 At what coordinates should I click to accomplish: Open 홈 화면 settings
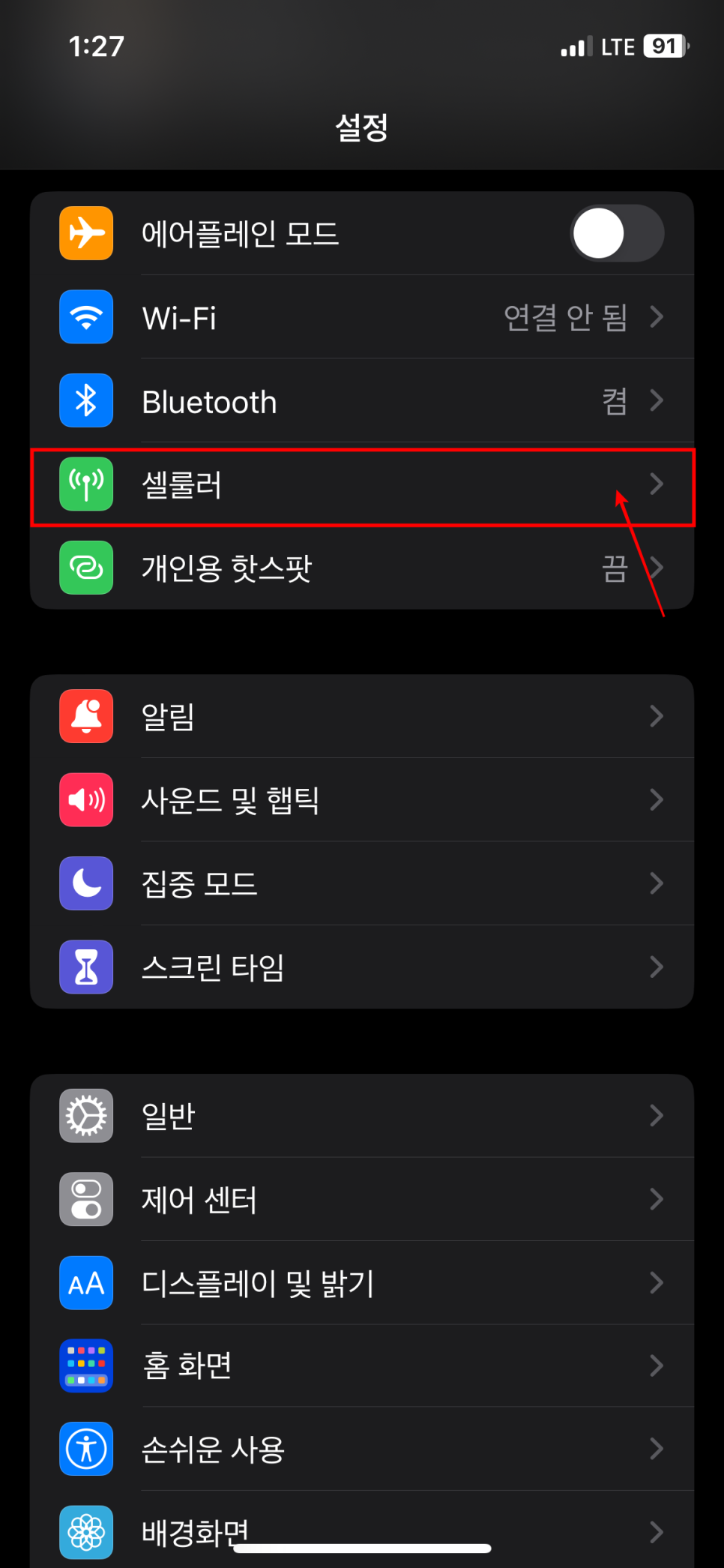362,1366
